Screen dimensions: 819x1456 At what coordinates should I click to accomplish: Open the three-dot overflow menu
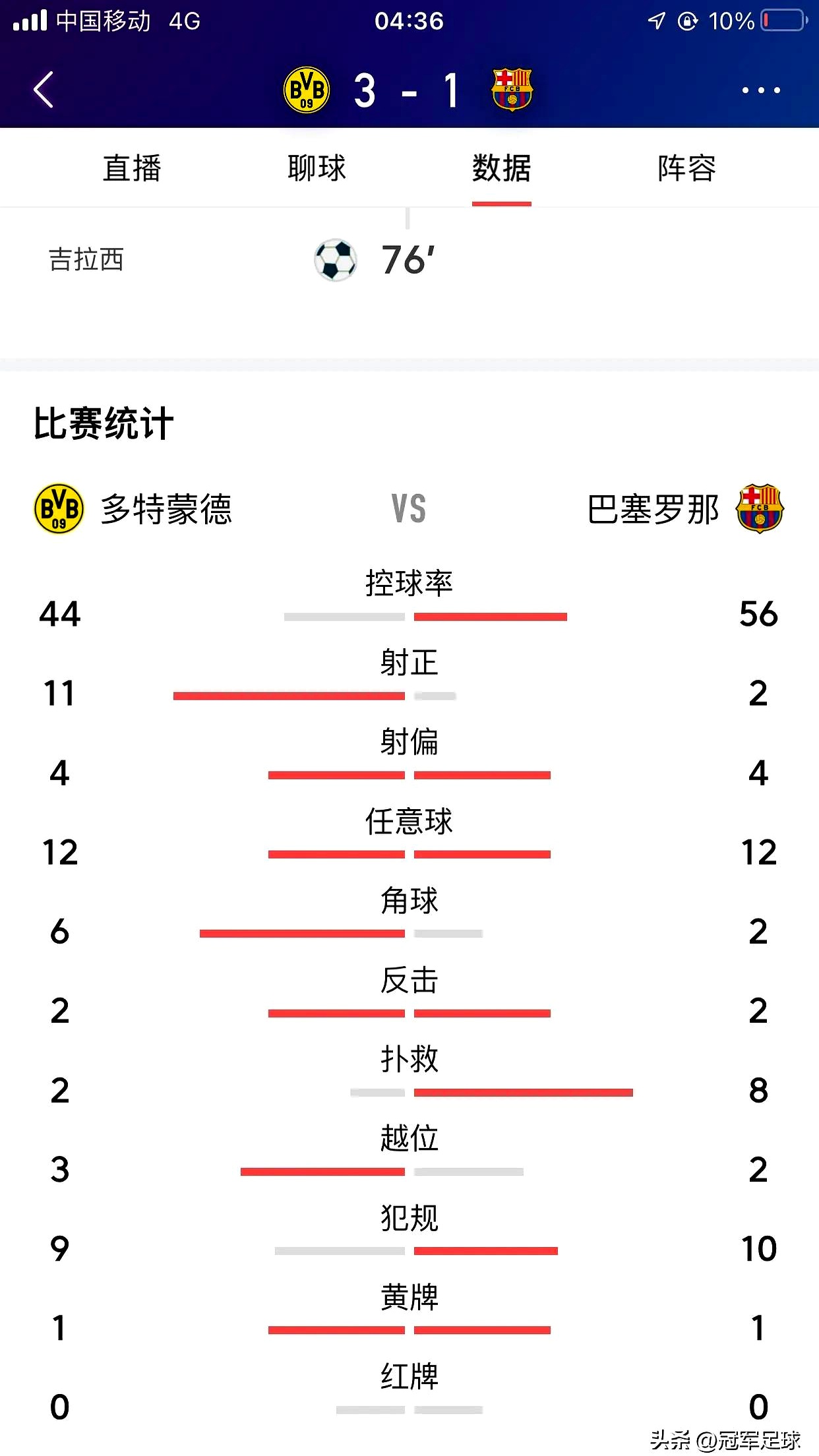click(x=761, y=90)
